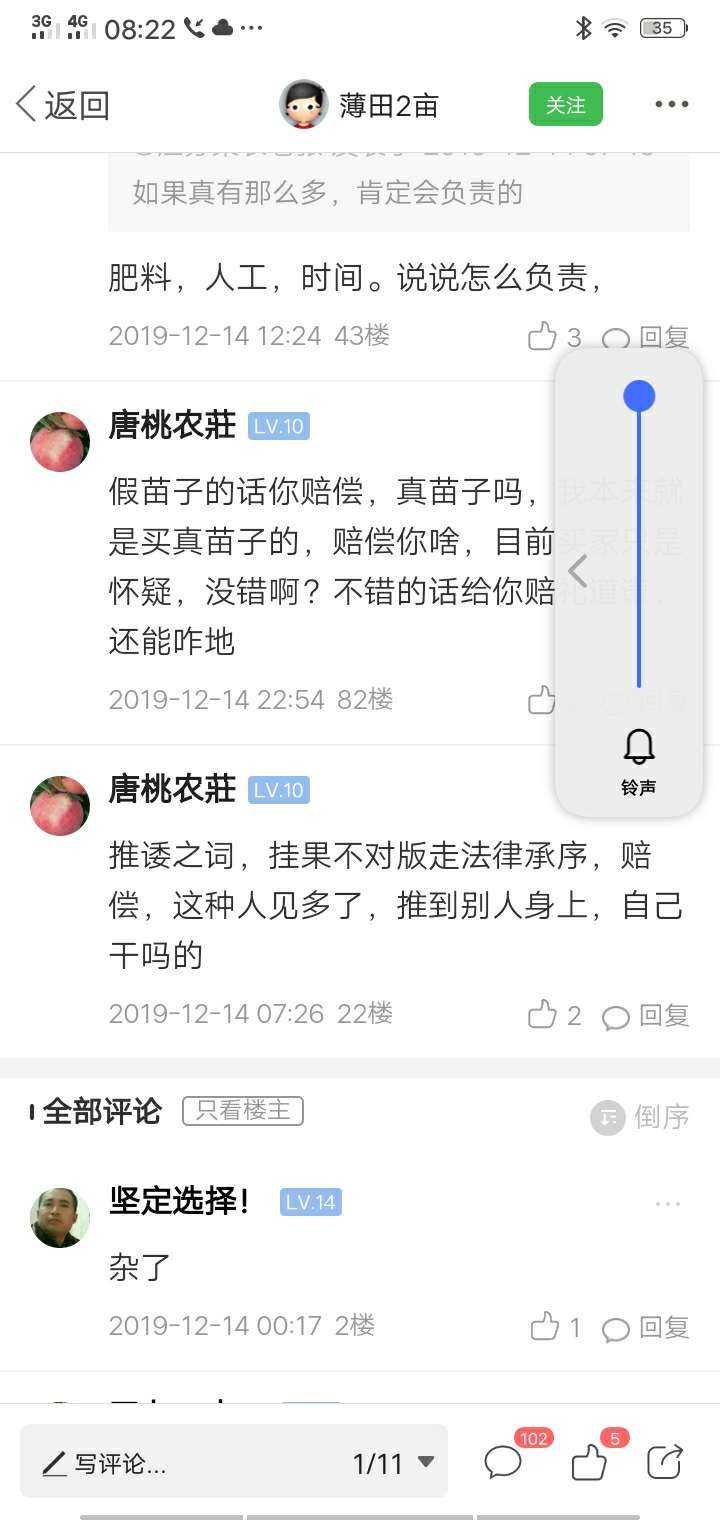Give the post a thumbs up
This screenshot has width=720, height=1520.
point(589,1463)
